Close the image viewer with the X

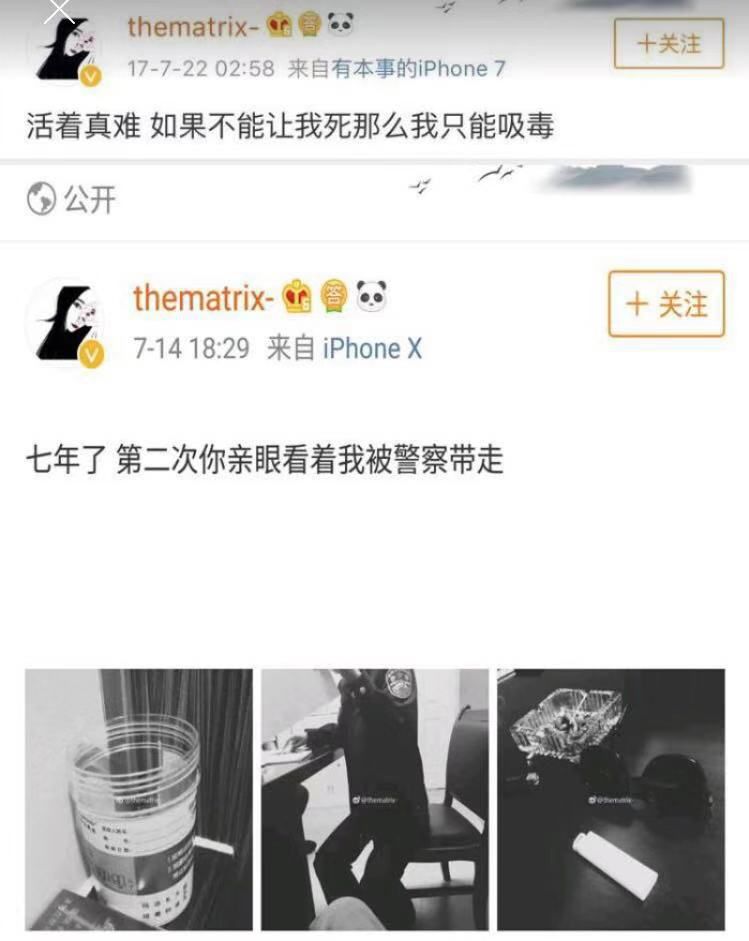(60, 8)
